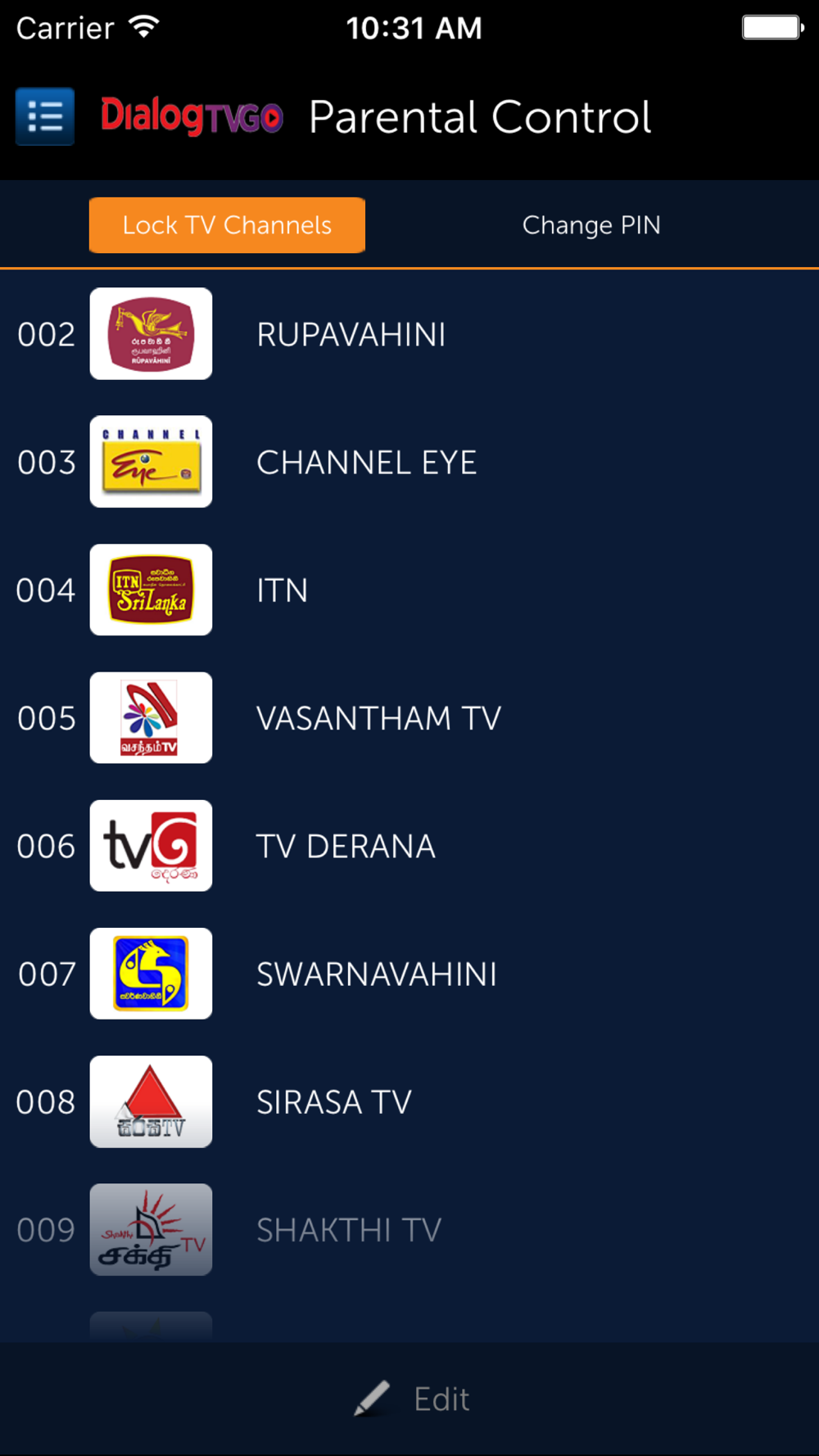Select the Lock TV Channels tab
The image size is (819, 1456).
pyautogui.click(x=227, y=225)
